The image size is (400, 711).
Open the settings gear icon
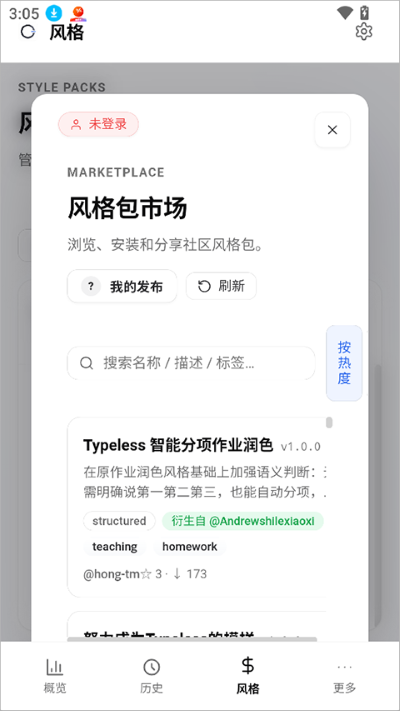(x=364, y=31)
